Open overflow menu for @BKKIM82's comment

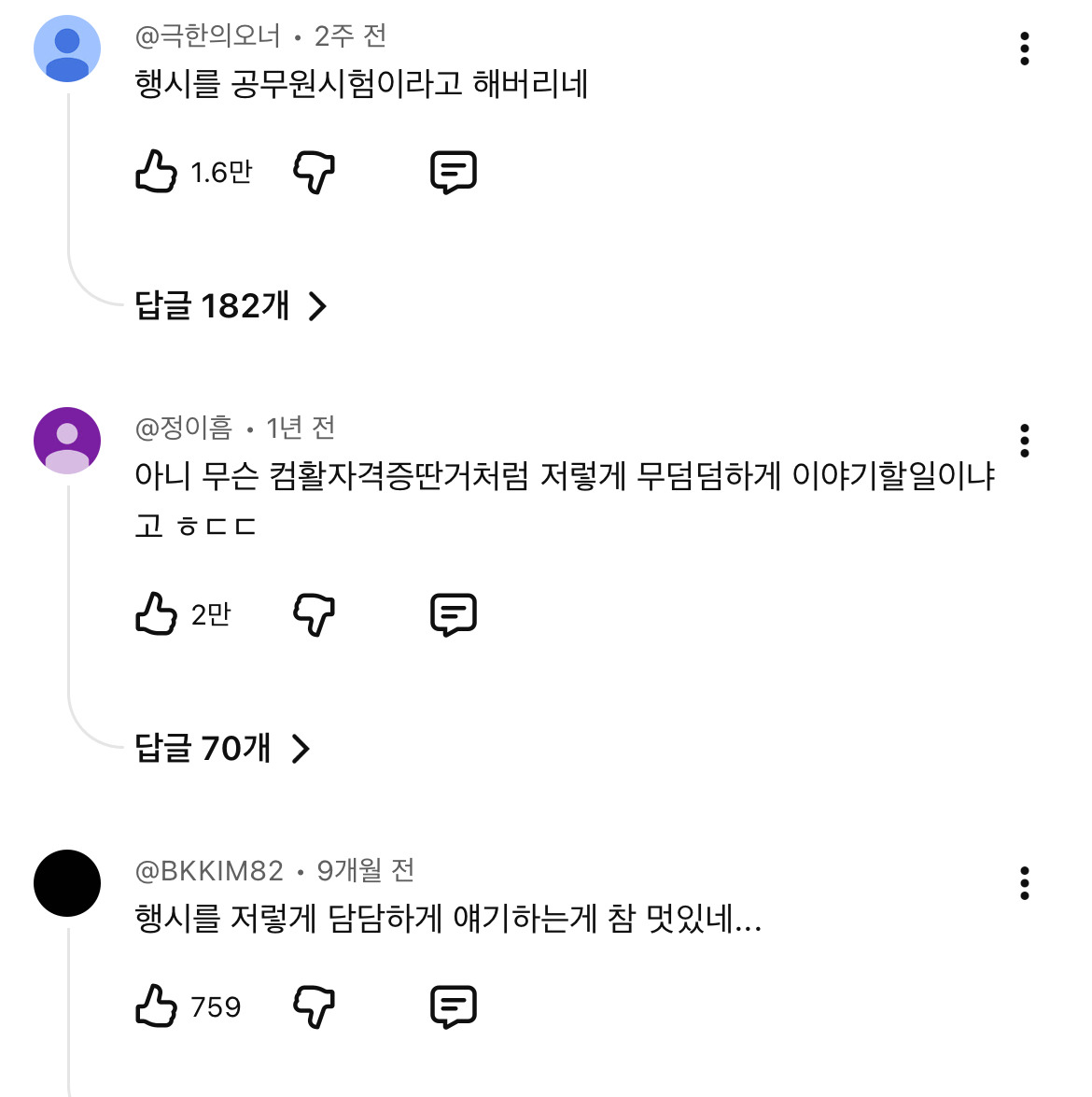point(1025,883)
